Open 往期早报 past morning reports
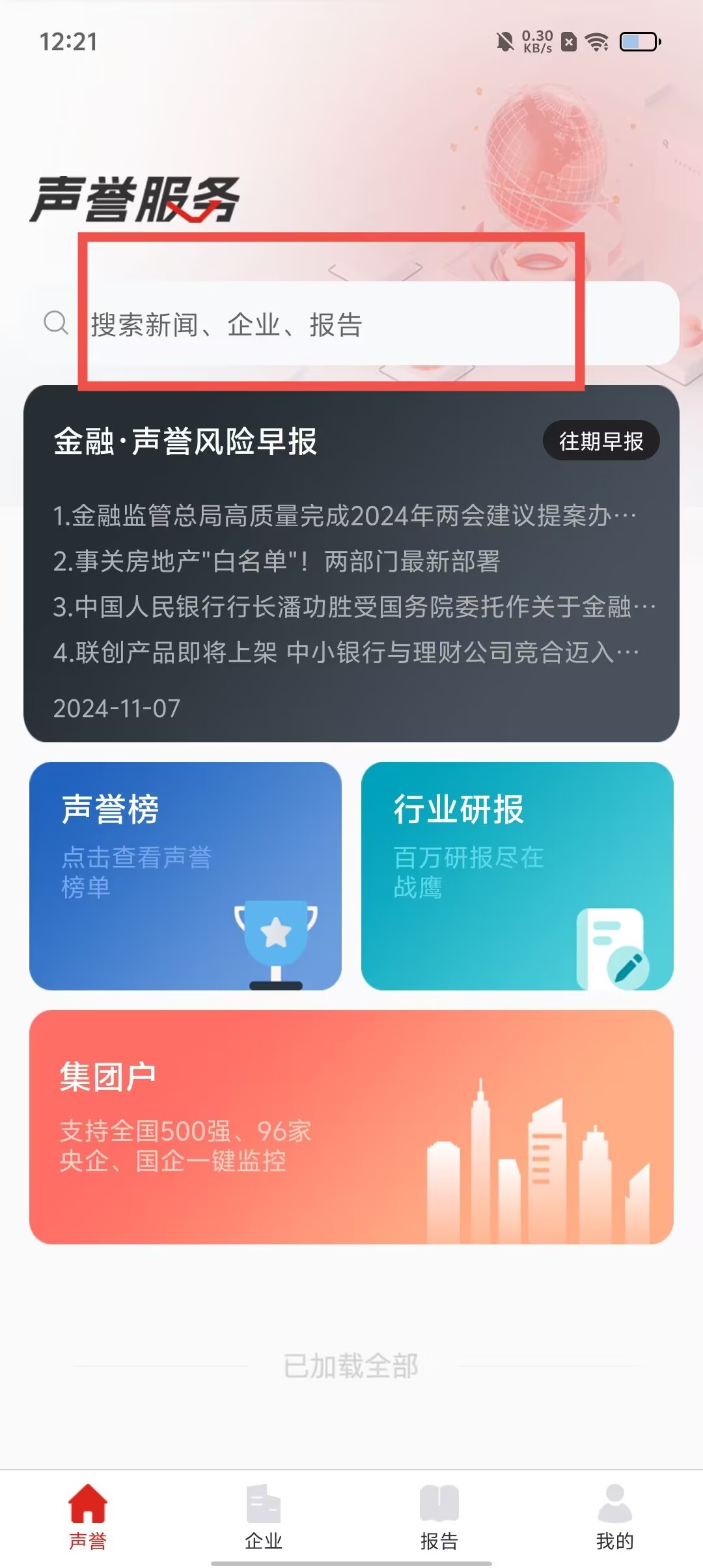The height and width of the screenshot is (1568, 703). [601, 441]
